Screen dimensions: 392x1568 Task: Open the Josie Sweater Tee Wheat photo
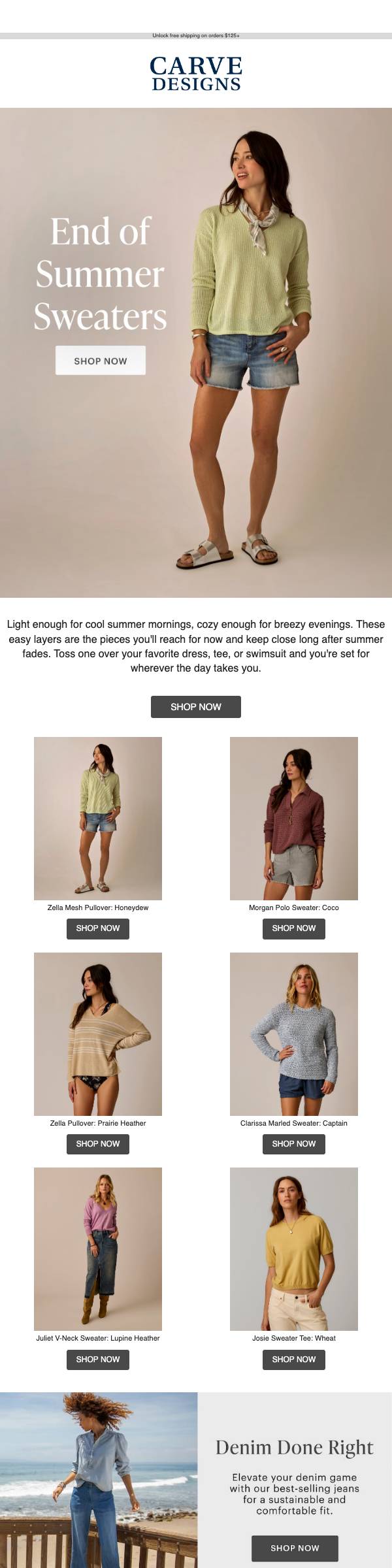tap(294, 1249)
